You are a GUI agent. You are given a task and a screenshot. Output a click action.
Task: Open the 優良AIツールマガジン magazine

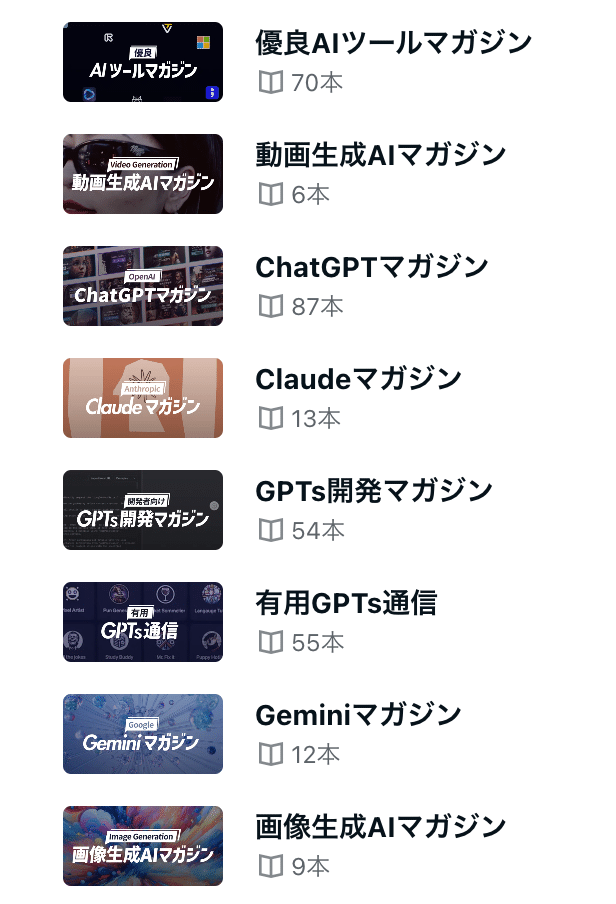pyautogui.click(x=393, y=43)
